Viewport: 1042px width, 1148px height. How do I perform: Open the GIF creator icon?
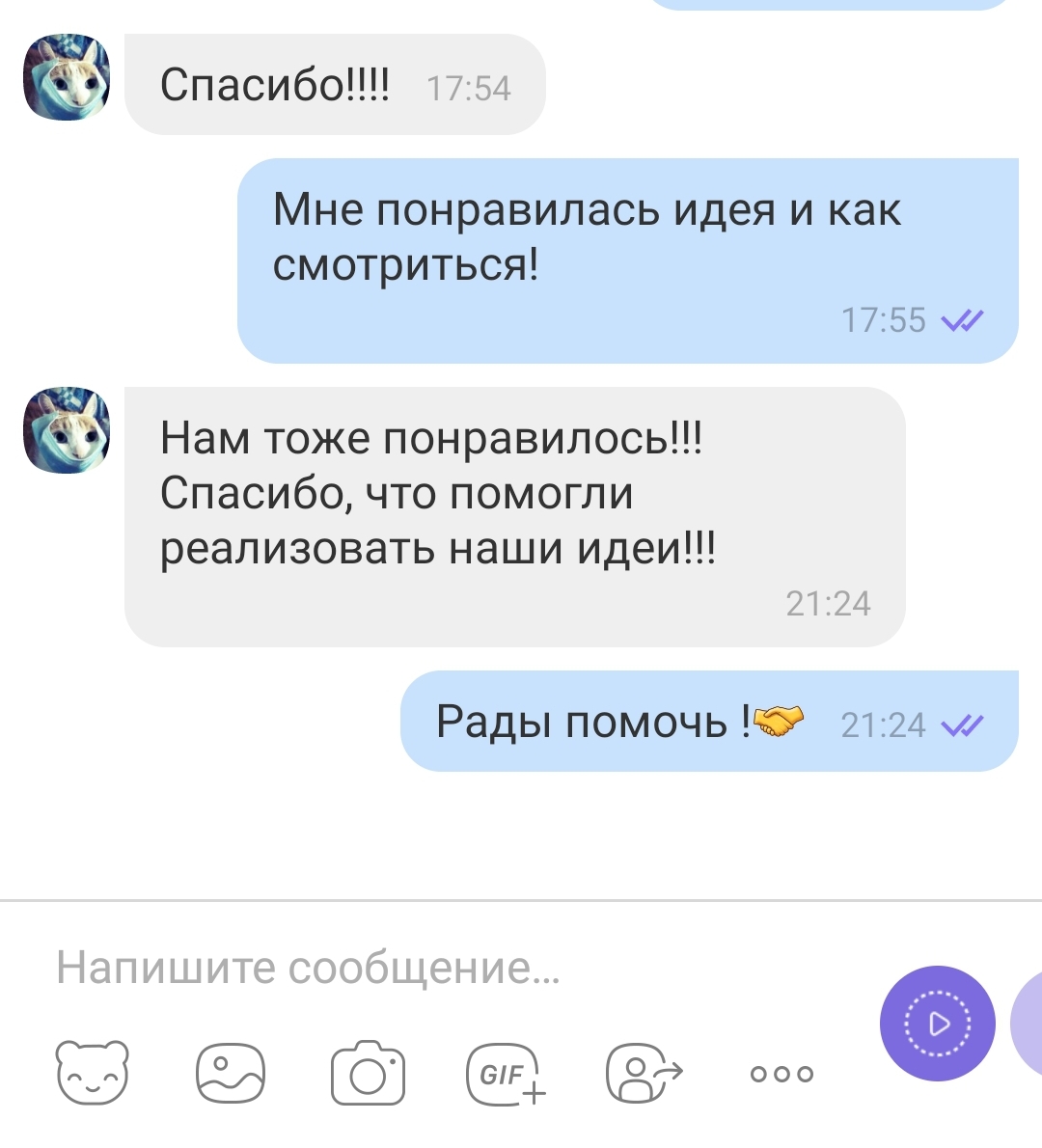pos(506,1073)
